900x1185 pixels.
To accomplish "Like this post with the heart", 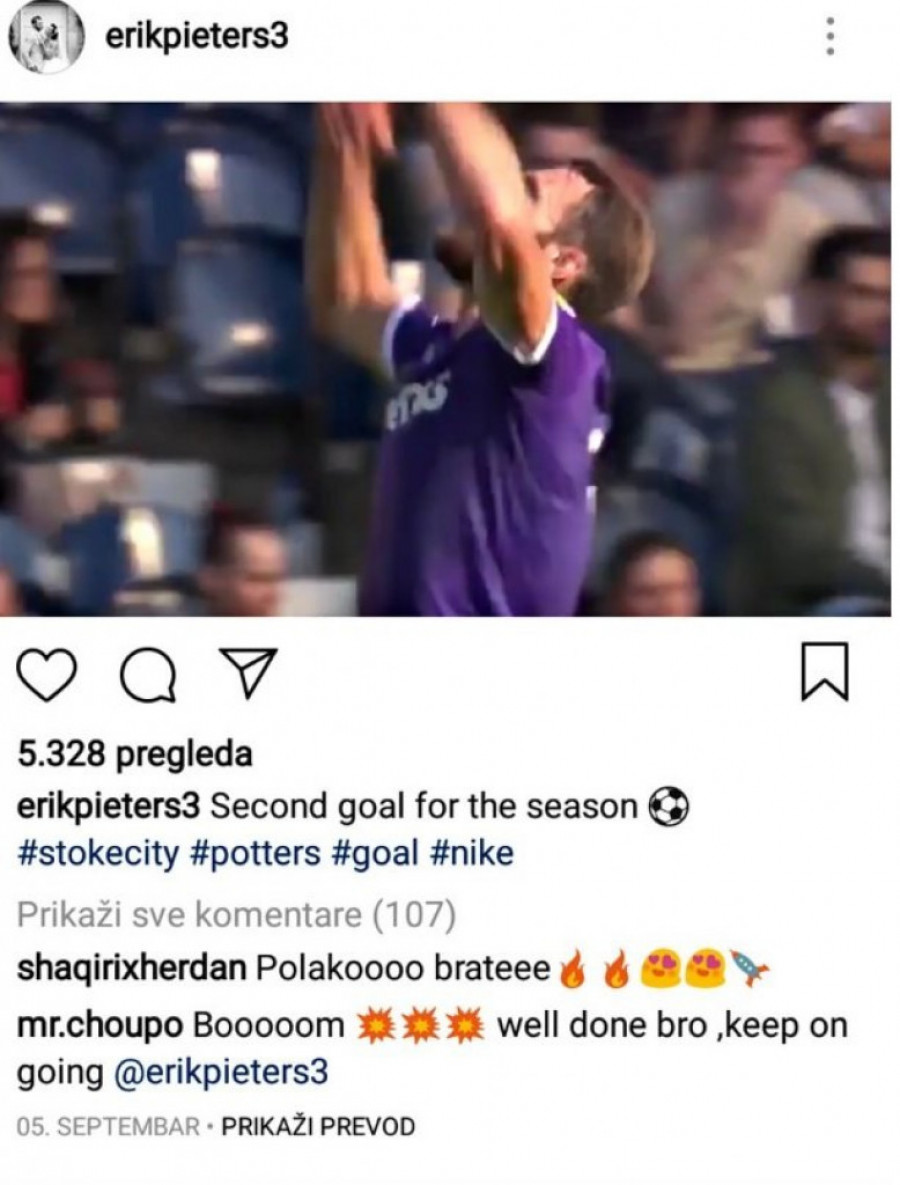I will [47, 673].
